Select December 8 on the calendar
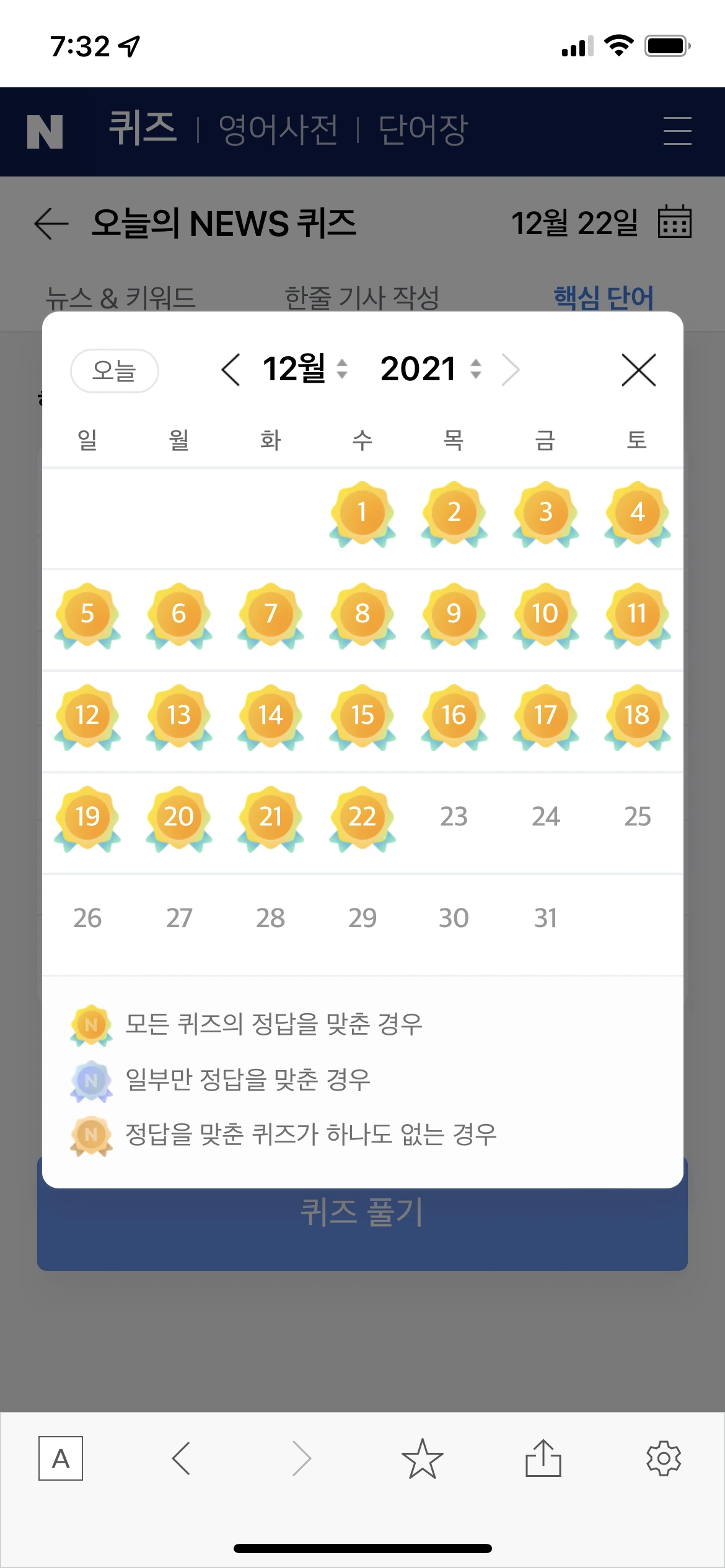725x1568 pixels. coord(362,615)
